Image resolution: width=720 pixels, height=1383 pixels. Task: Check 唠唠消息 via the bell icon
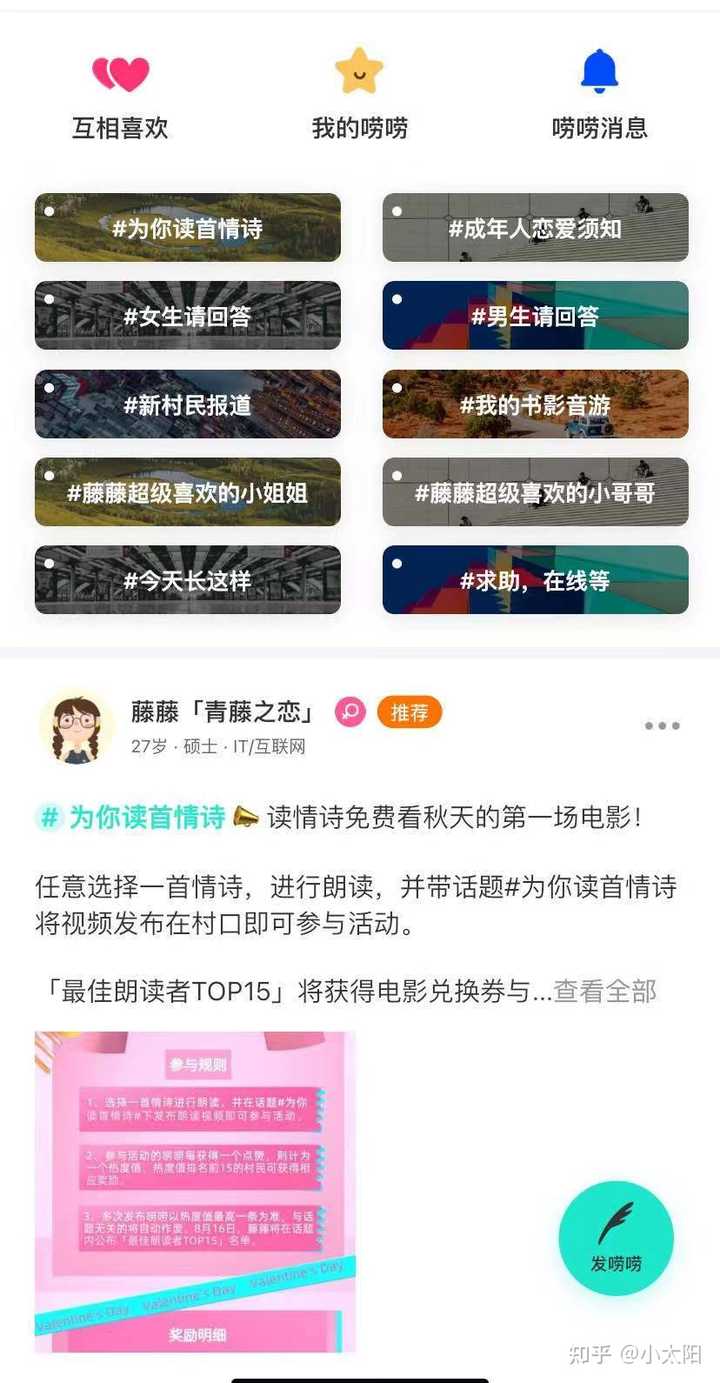click(x=600, y=70)
